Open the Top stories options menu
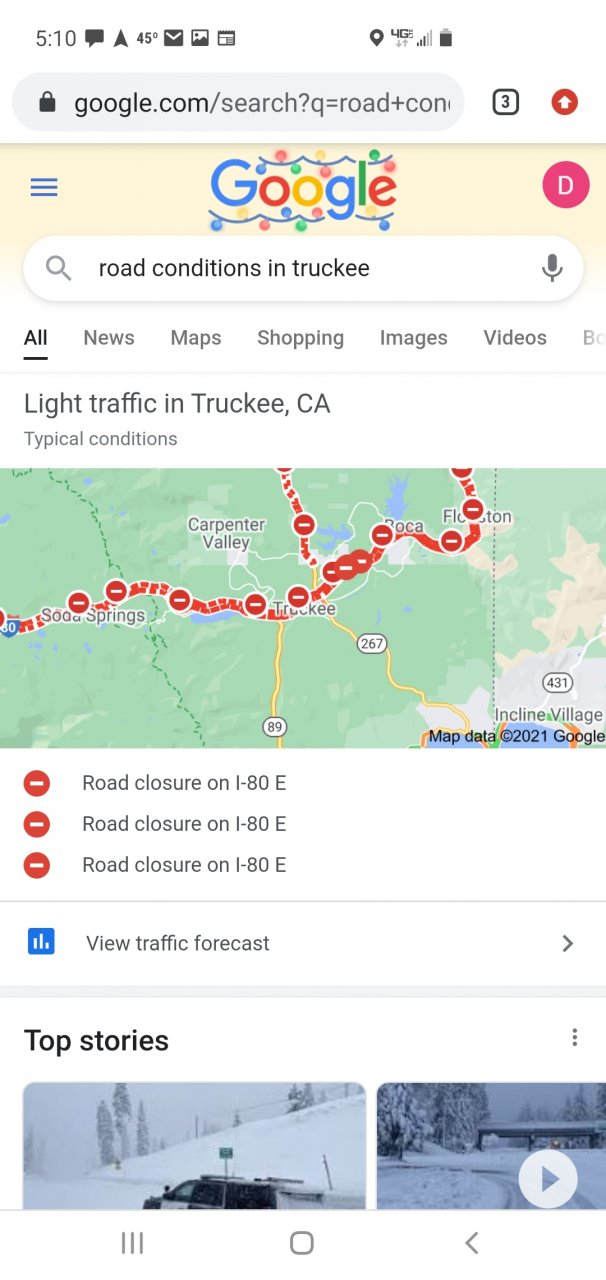Viewport: 606px width, 1280px height. coord(574,1038)
